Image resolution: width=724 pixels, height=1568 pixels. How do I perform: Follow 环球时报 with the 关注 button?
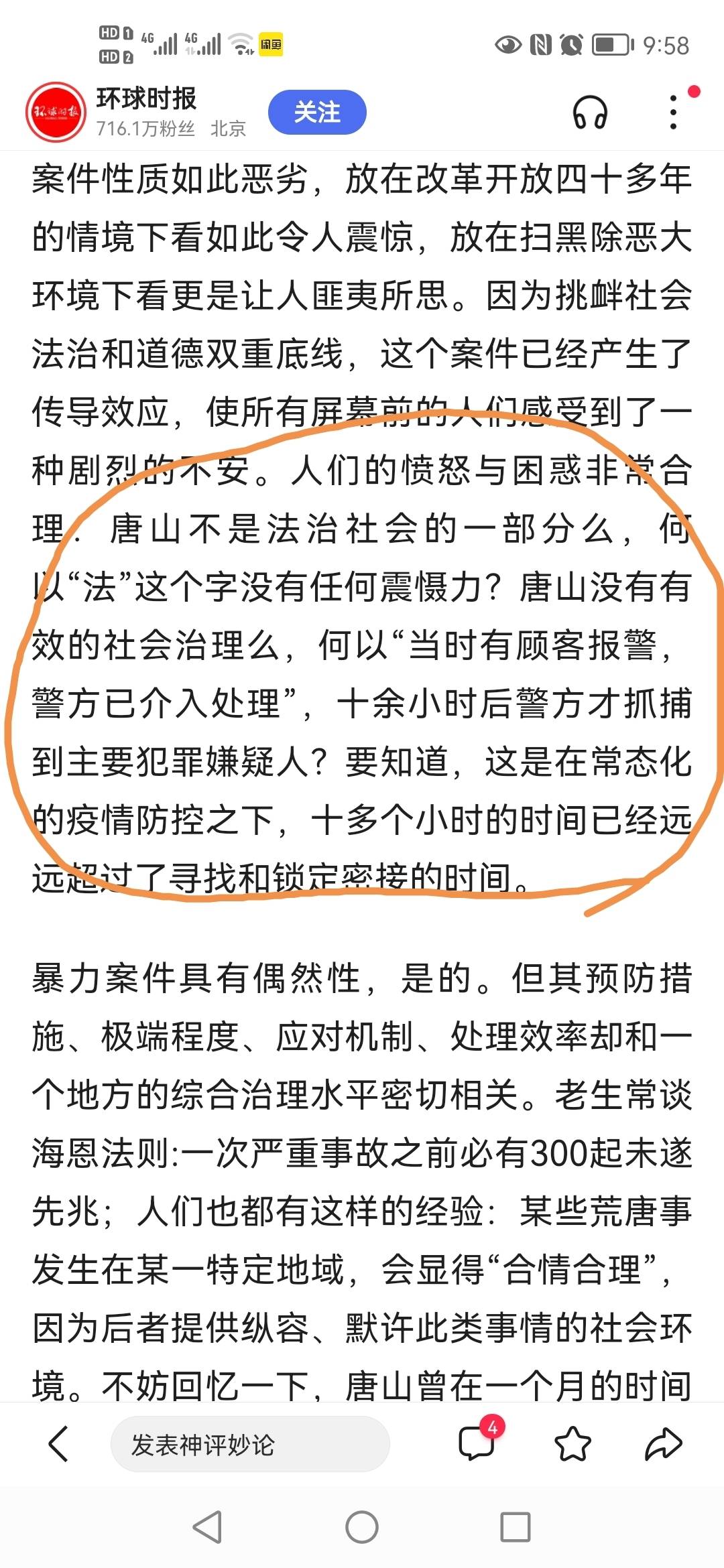coord(317,112)
